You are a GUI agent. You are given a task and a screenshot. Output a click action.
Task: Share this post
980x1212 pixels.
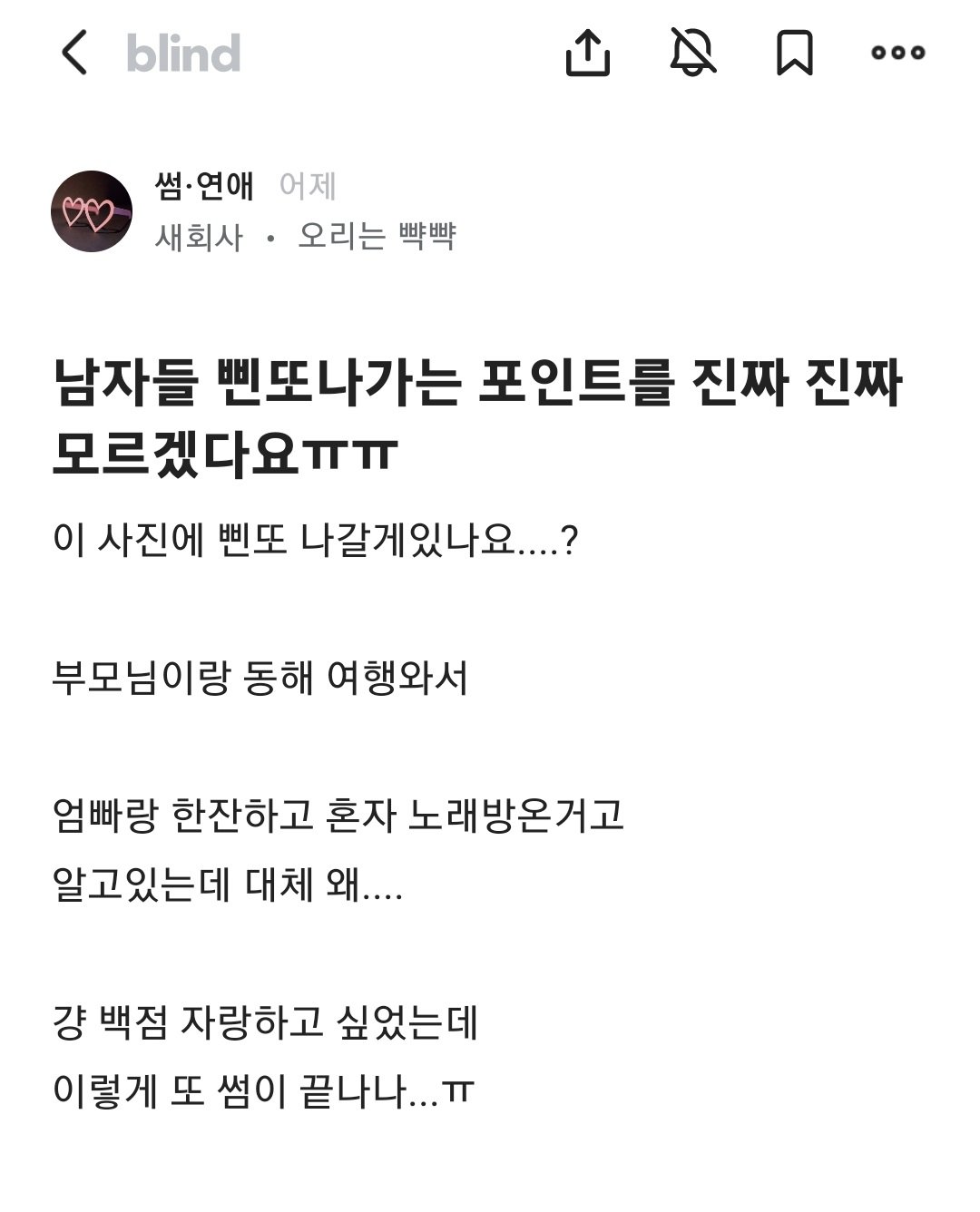pyautogui.click(x=587, y=52)
